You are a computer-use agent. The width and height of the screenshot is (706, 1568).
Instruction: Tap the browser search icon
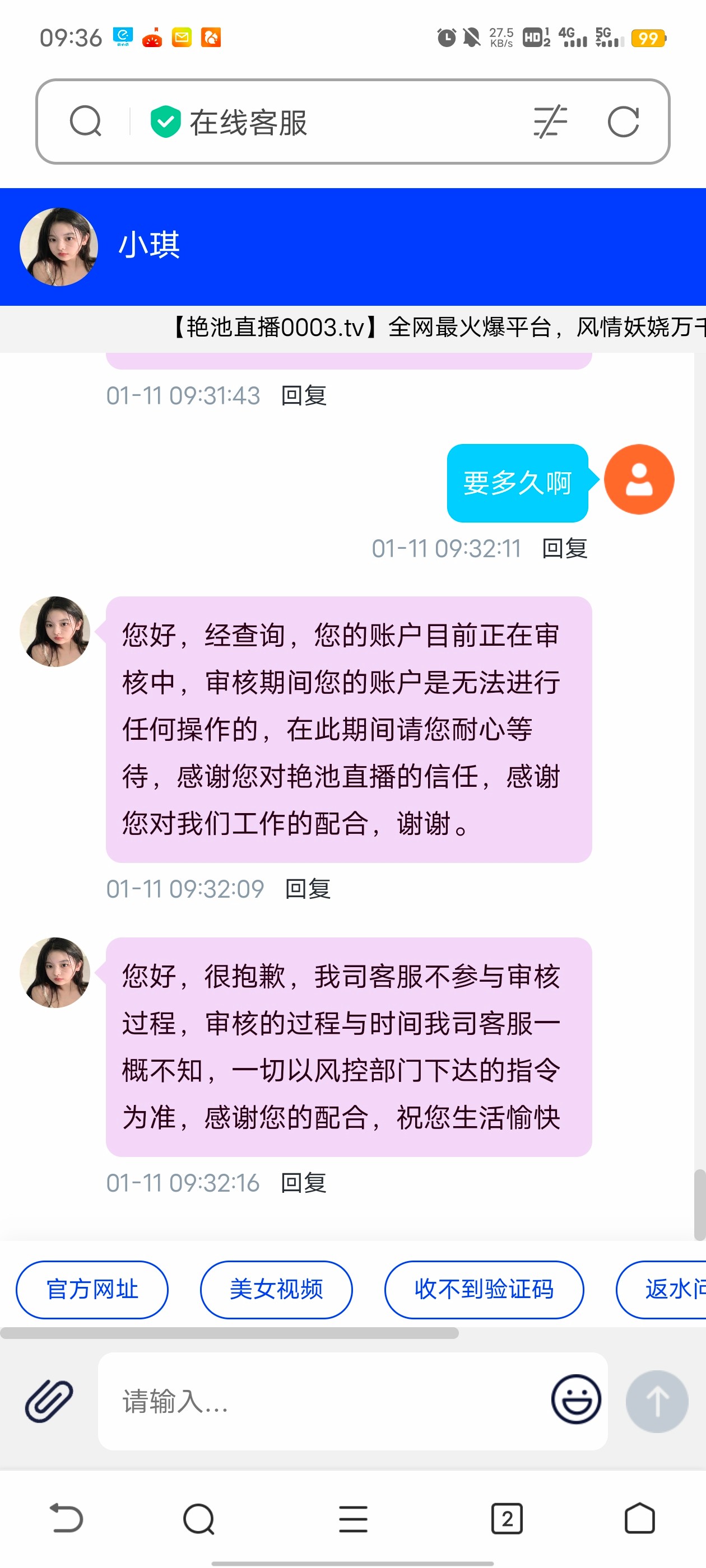[85, 121]
